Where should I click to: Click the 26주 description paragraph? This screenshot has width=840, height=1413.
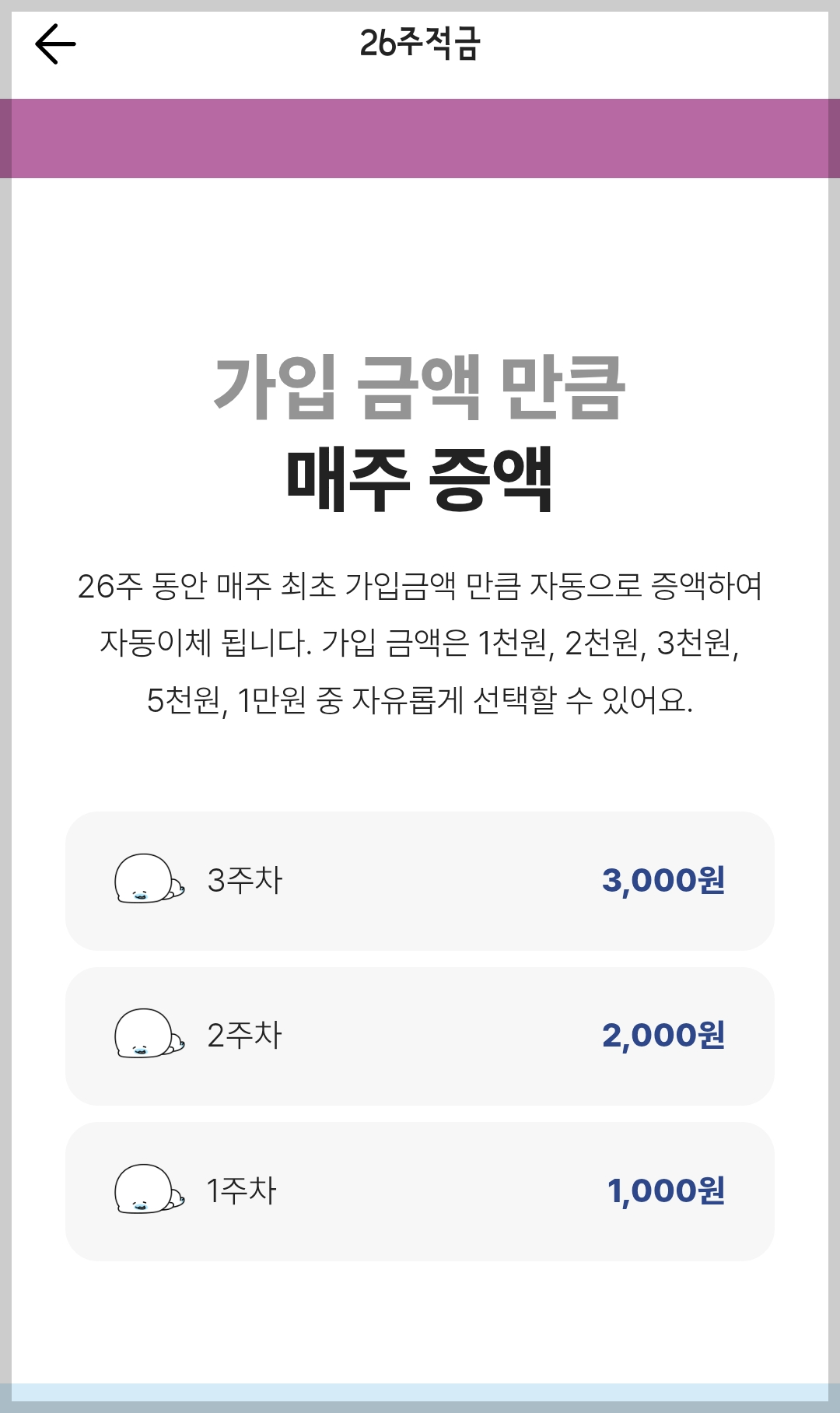click(420, 642)
